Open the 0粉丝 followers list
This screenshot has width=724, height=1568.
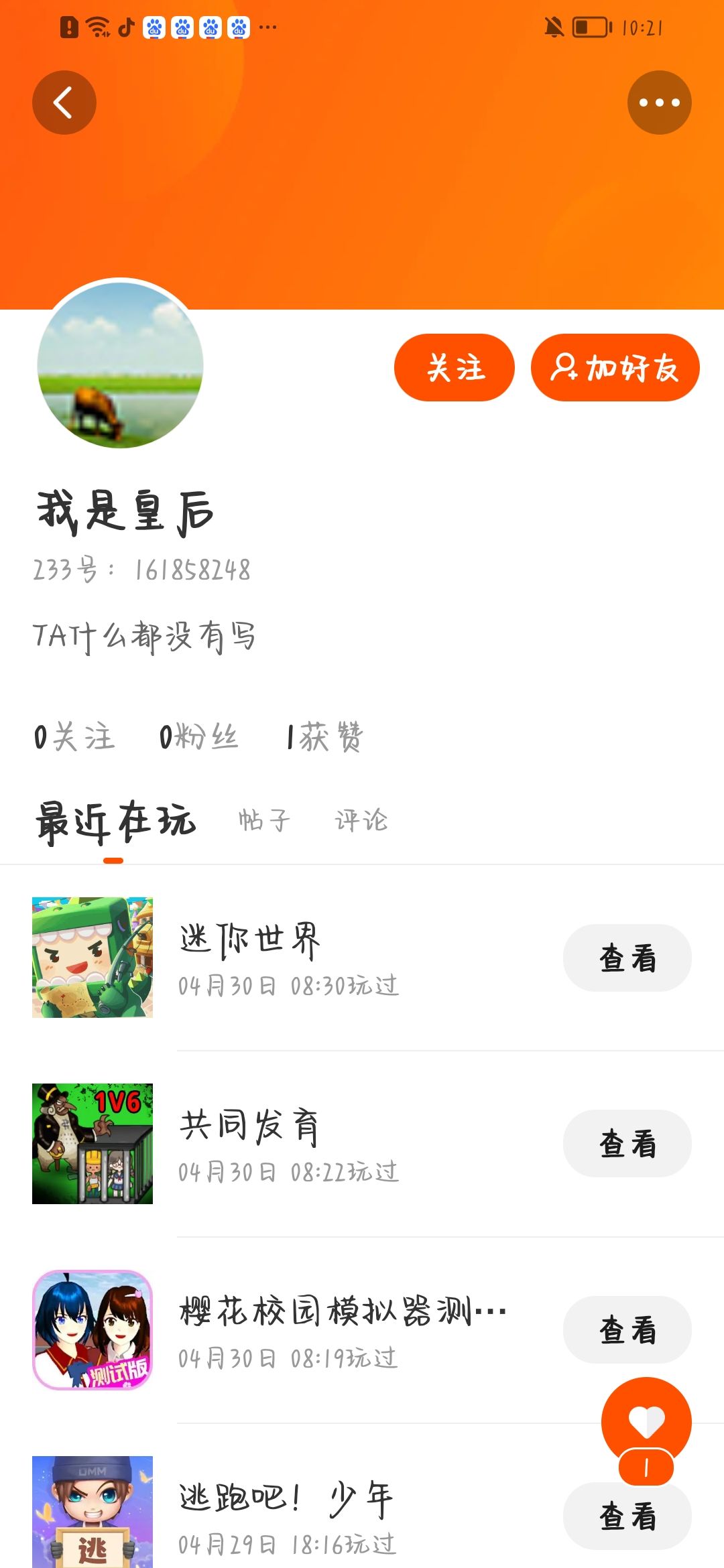tap(198, 737)
